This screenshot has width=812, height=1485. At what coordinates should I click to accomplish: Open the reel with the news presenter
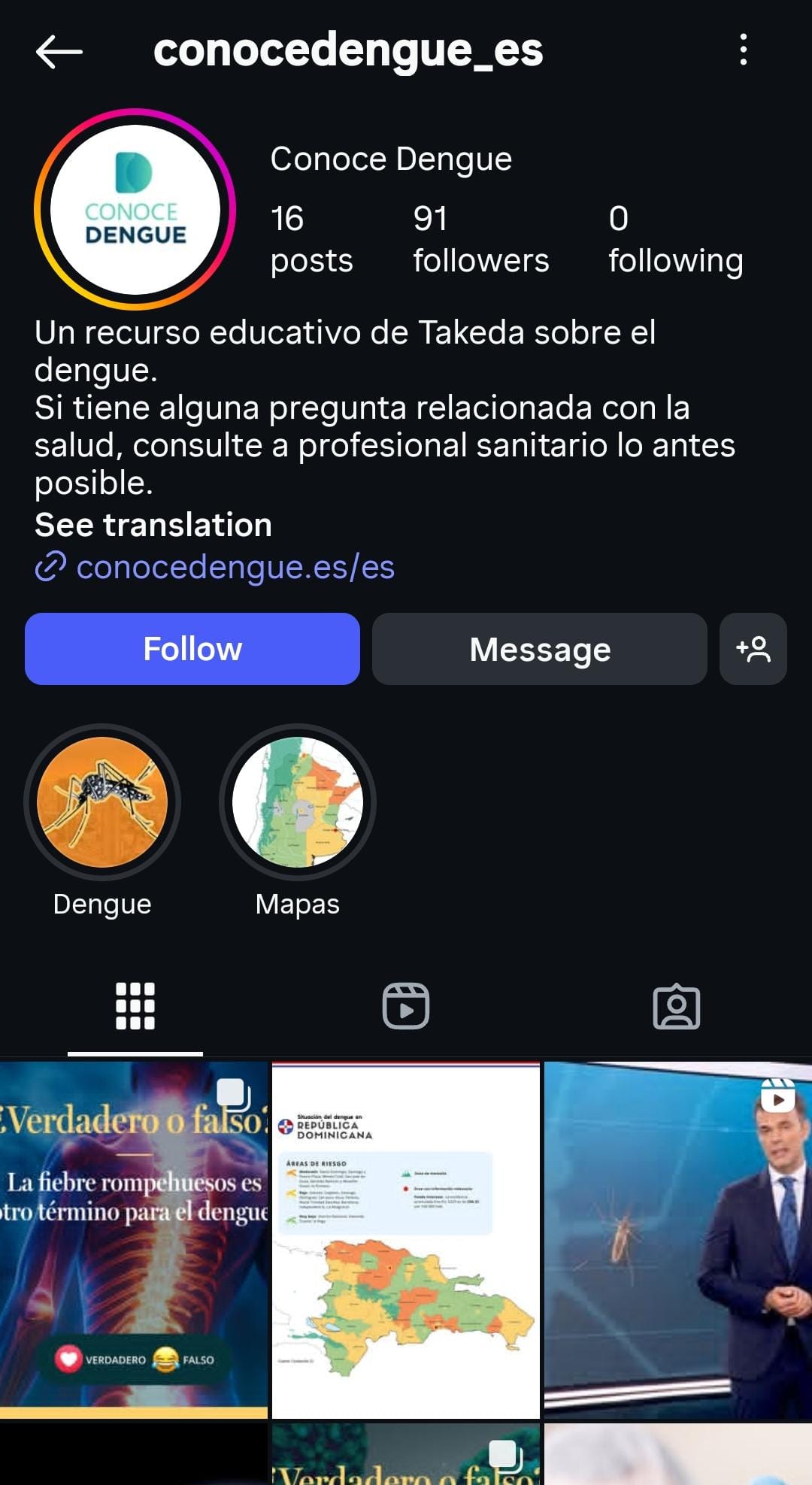click(677, 1241)
